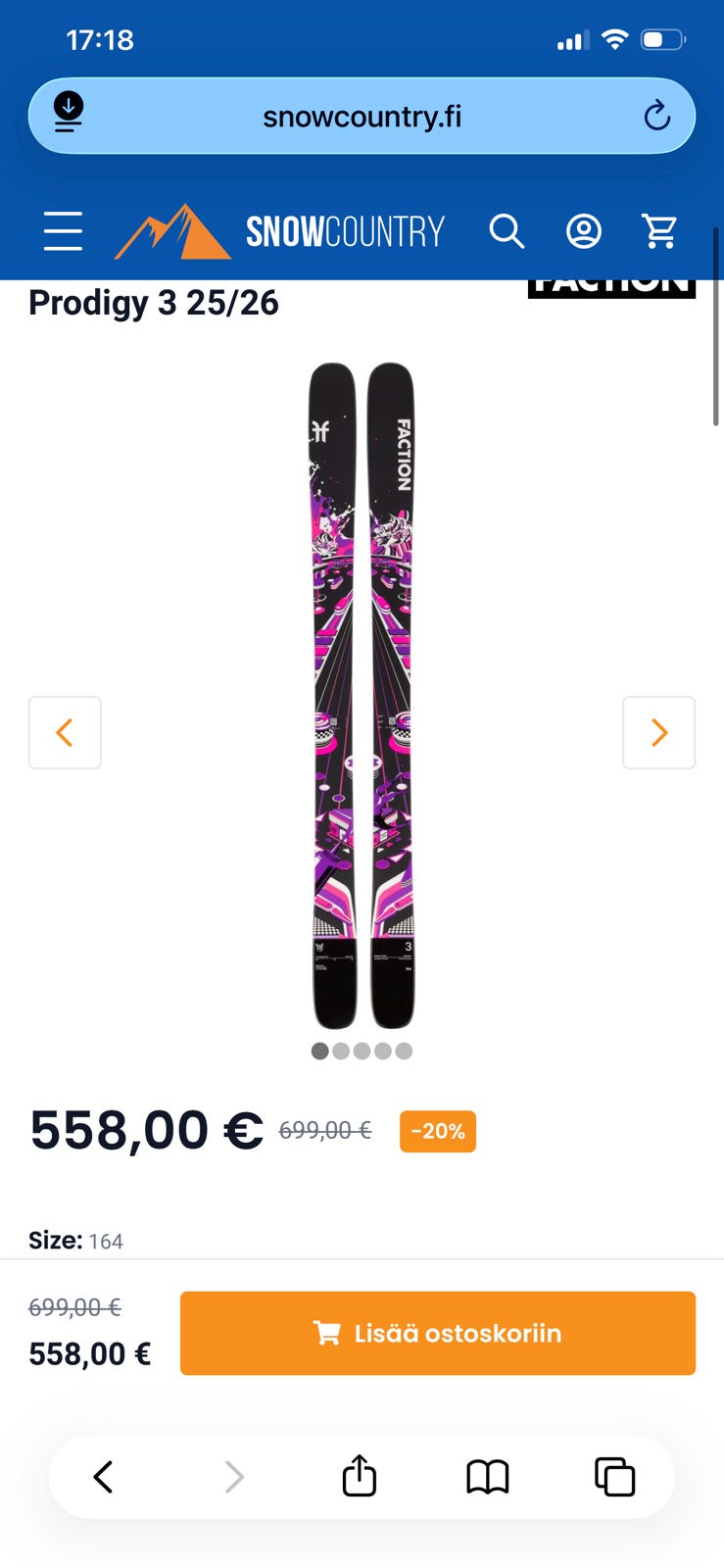724x1568 pixels.
Task: Show the next product image
Action: 658,732
